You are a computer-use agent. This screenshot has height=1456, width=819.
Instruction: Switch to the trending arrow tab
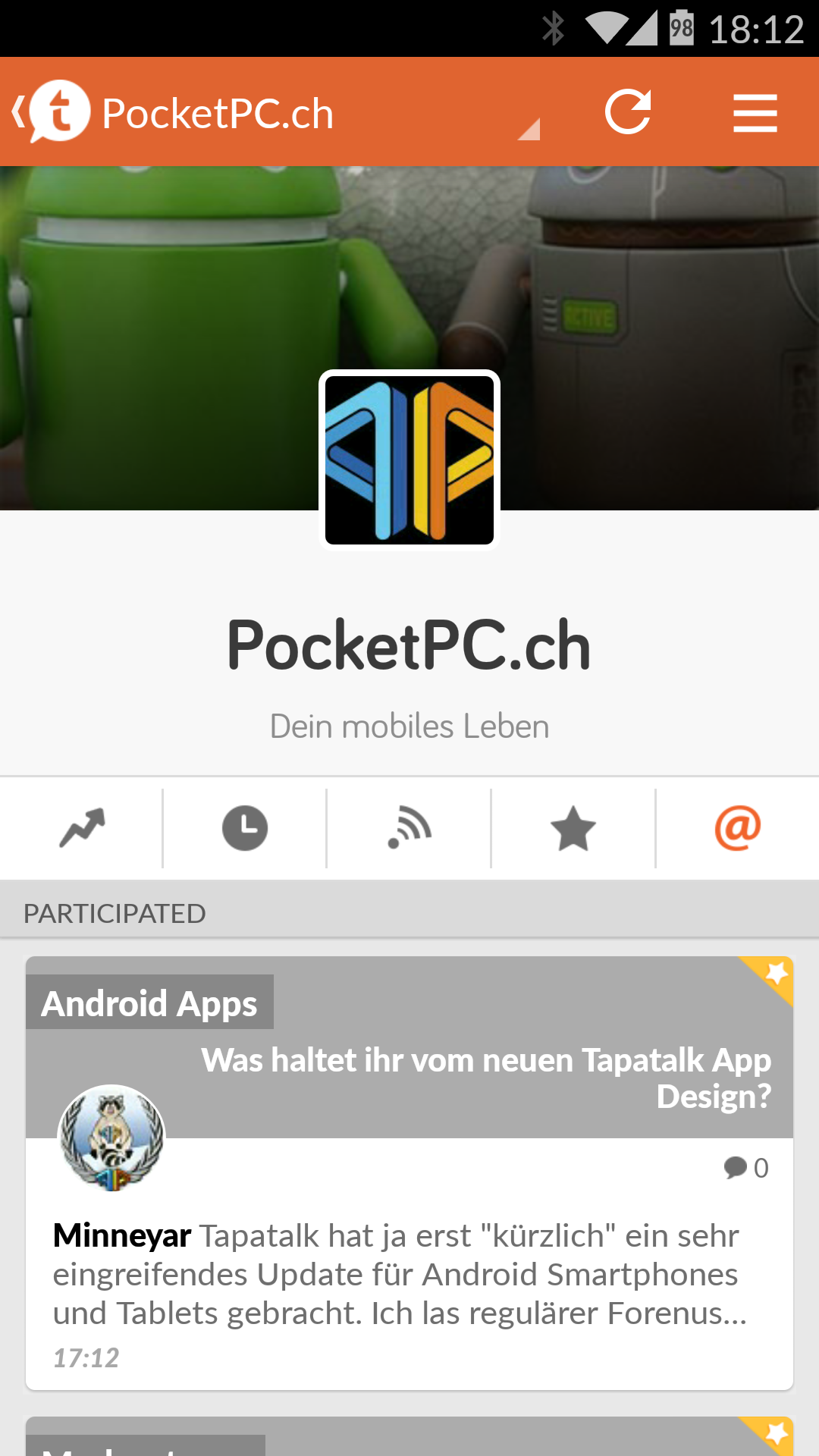tap(82, 828)
